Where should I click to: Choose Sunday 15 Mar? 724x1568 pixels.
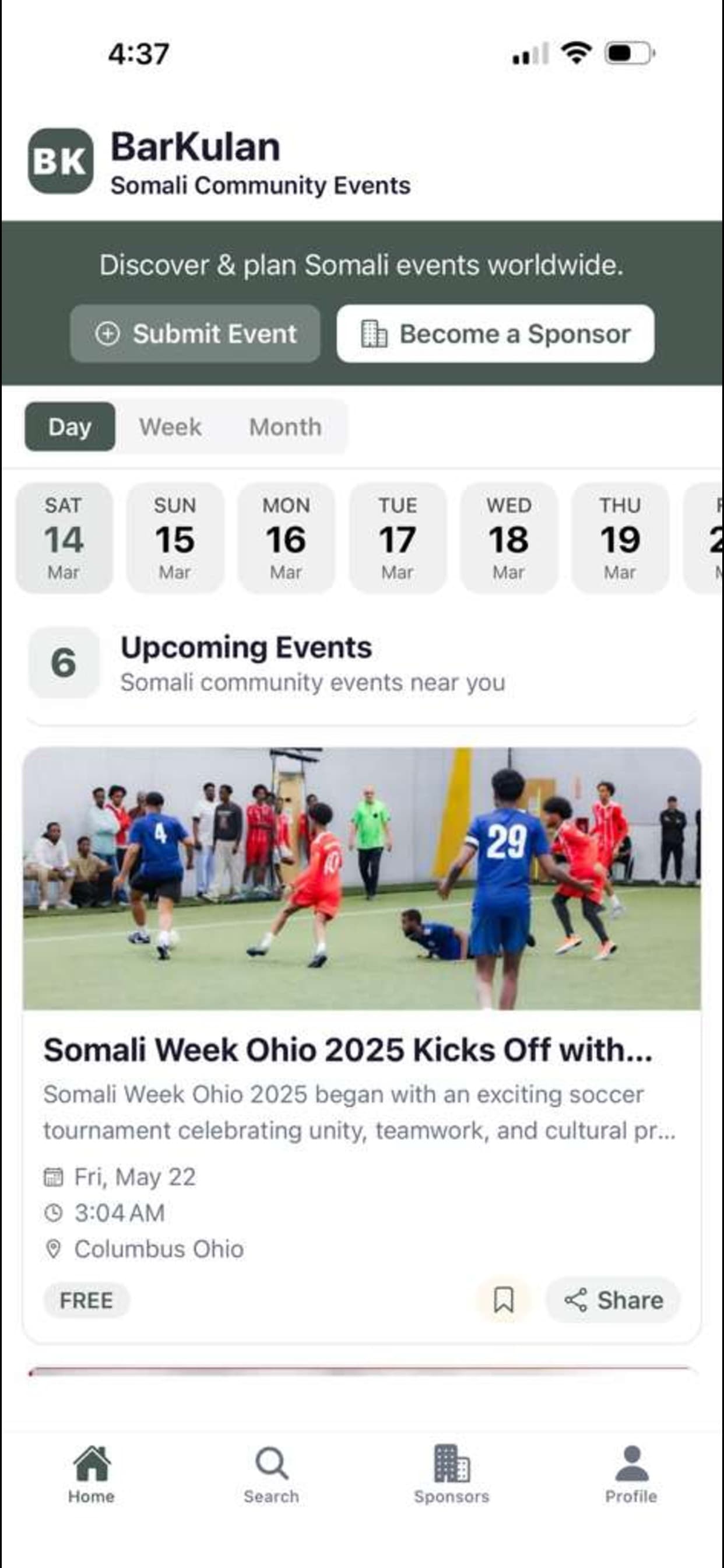[175, 538]
